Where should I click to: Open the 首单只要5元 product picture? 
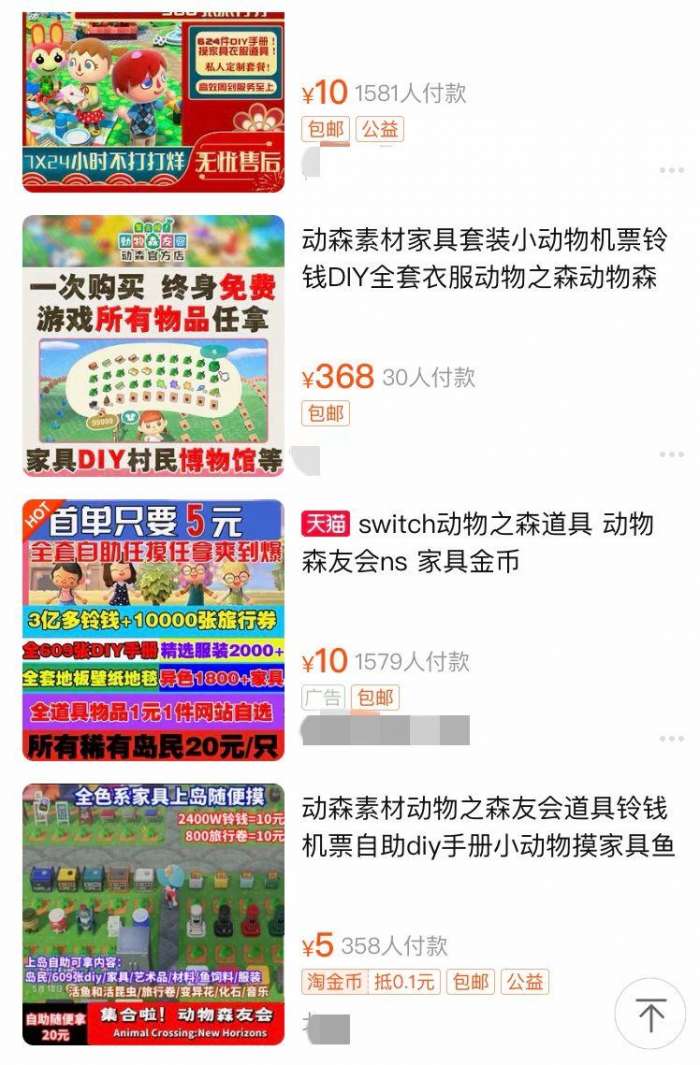pyautogui.click(x=153, y=629)
